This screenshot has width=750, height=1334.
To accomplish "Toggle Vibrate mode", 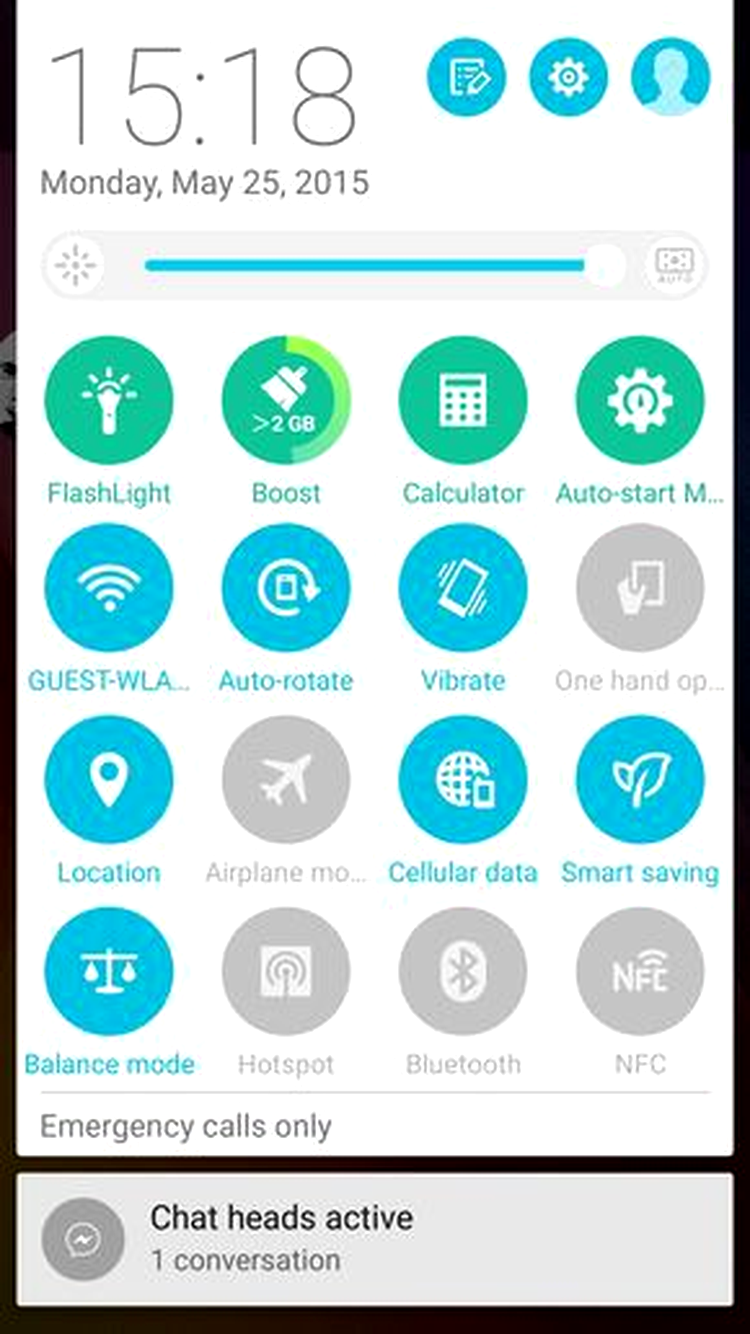I will [x=463, y=588].
